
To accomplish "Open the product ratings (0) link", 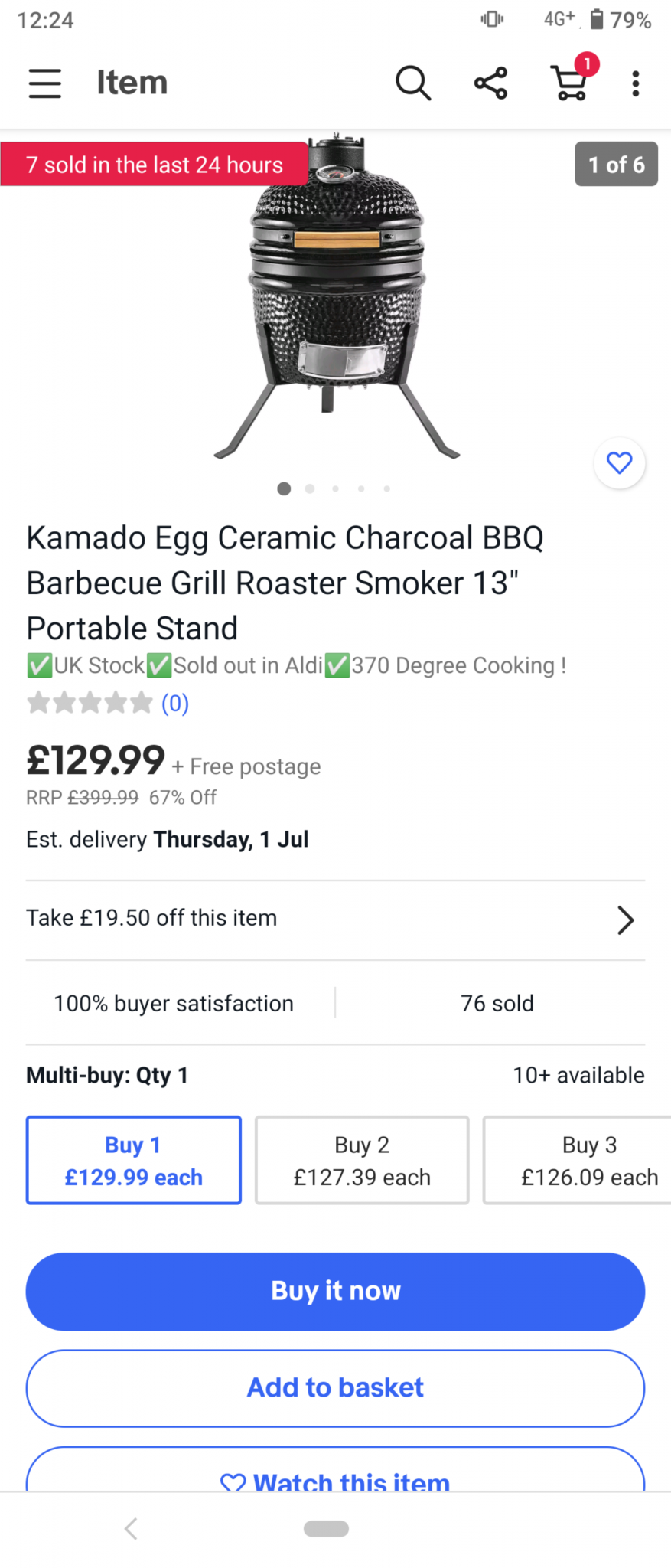I will [174, 703].
